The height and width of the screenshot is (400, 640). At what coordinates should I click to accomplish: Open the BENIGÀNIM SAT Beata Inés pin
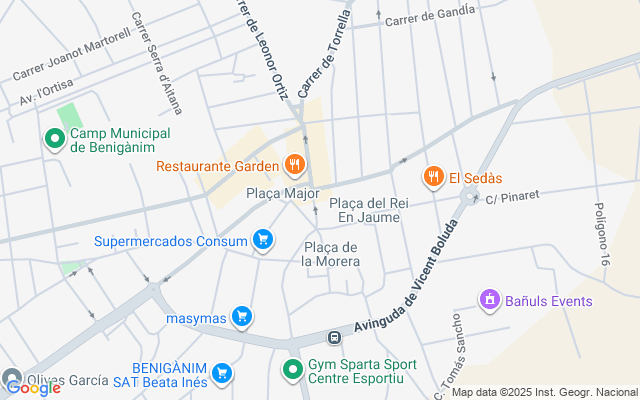[x=222, y=374]
